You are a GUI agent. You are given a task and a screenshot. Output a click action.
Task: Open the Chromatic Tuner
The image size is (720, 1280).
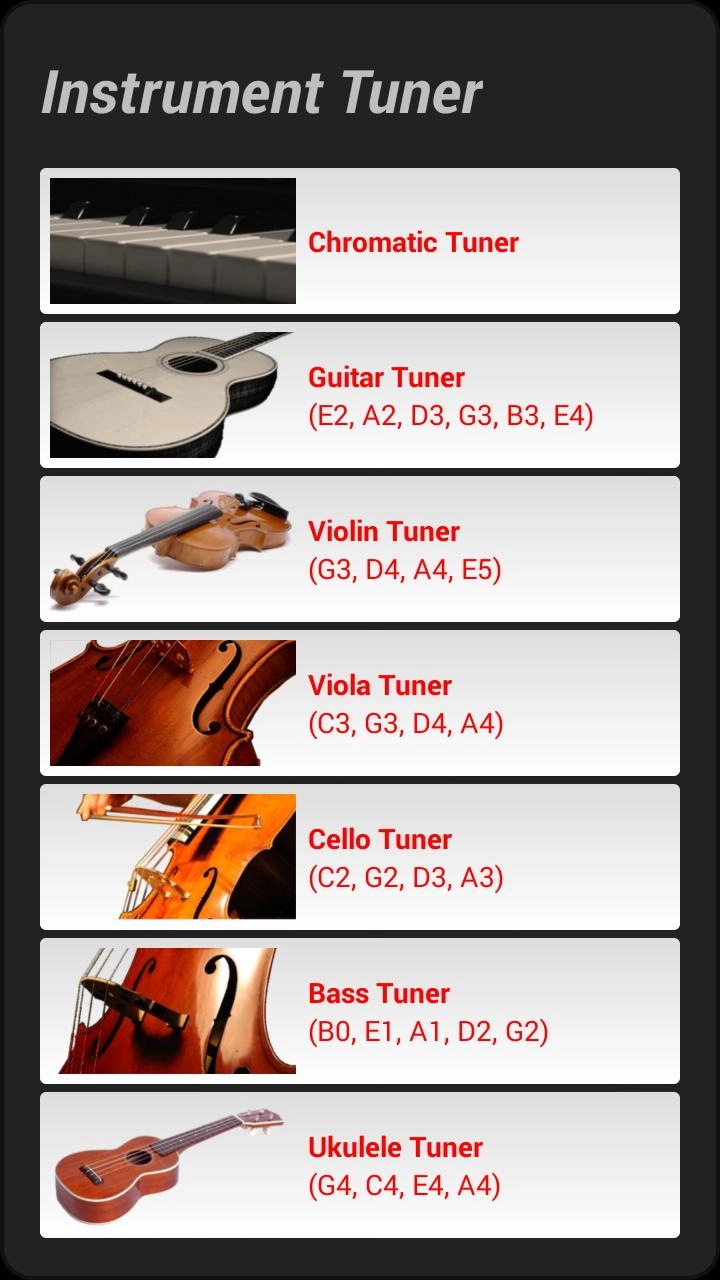pyautogui.click(x=360, y=241)
